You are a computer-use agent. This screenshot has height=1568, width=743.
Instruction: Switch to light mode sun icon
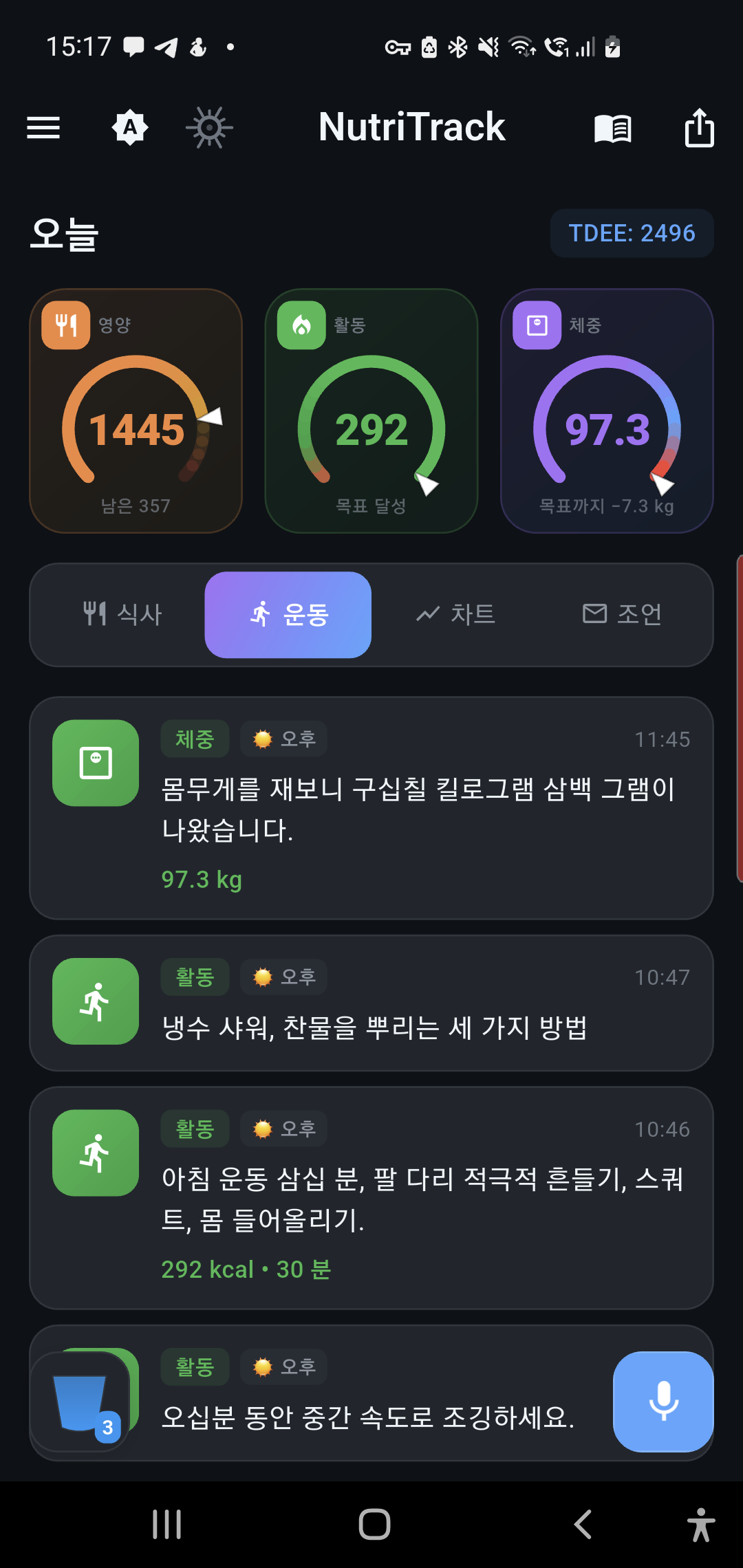(209, 128)
